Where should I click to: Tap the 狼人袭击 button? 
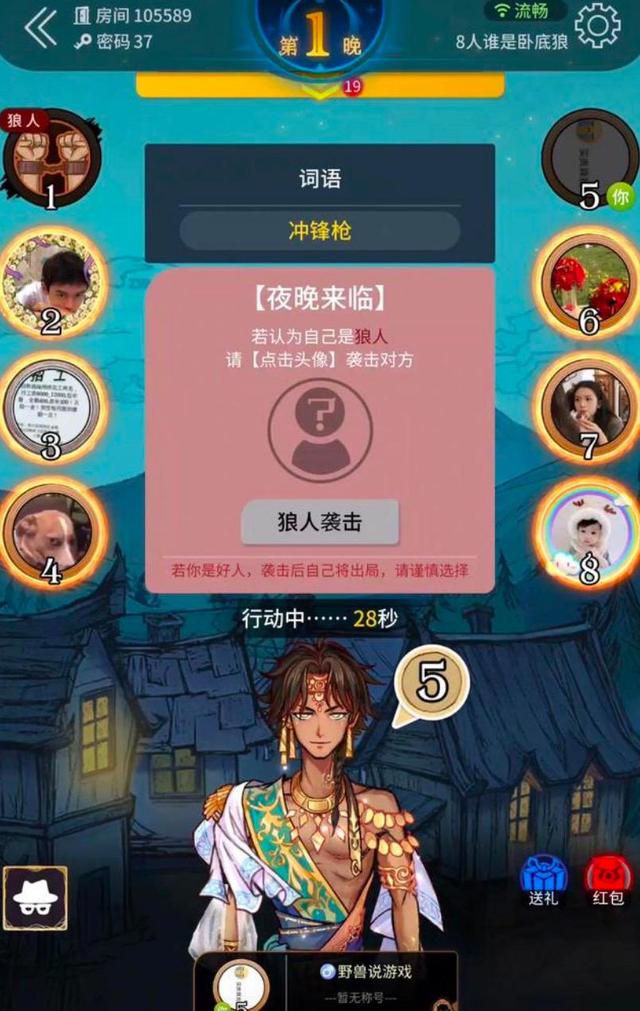point(320,522)
